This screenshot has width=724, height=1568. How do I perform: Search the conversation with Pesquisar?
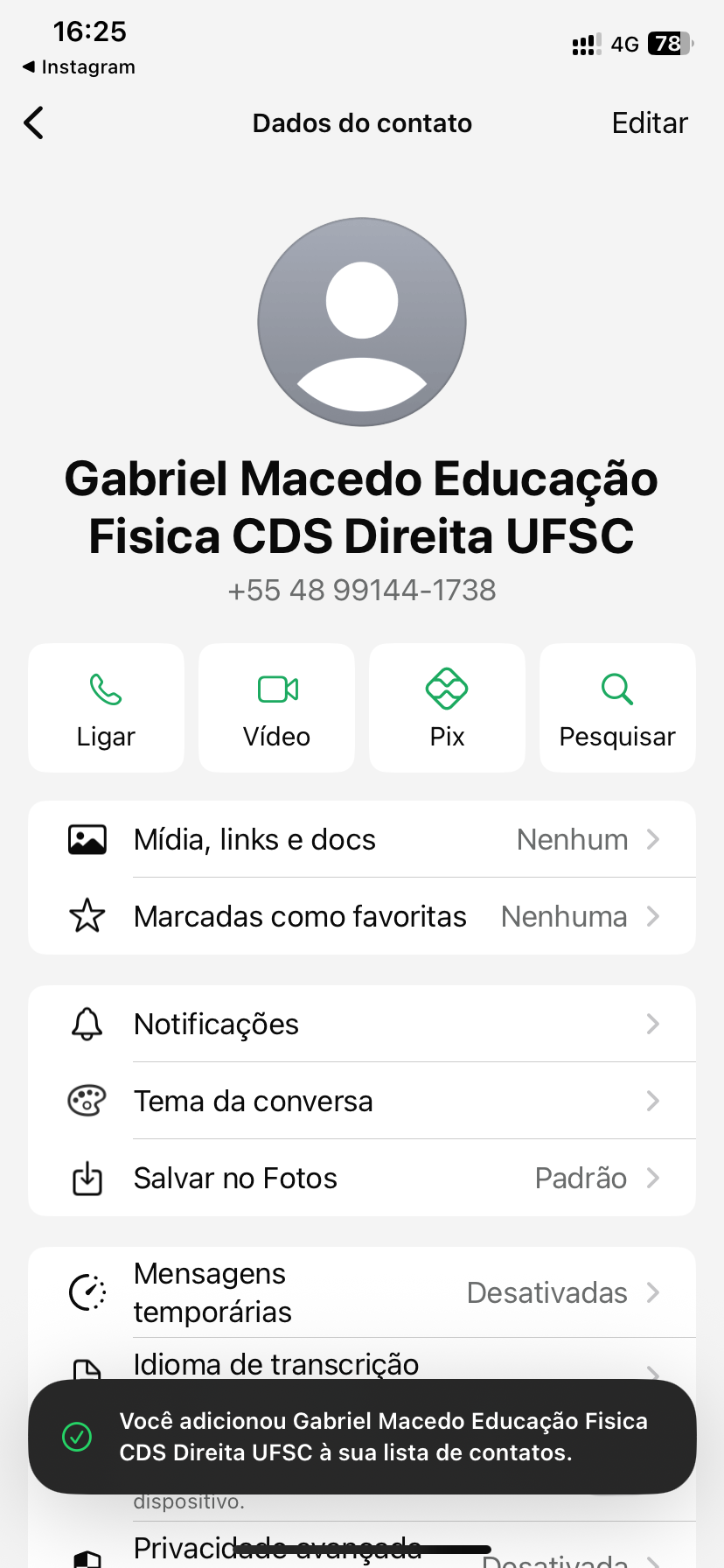(x=617, y=708)
